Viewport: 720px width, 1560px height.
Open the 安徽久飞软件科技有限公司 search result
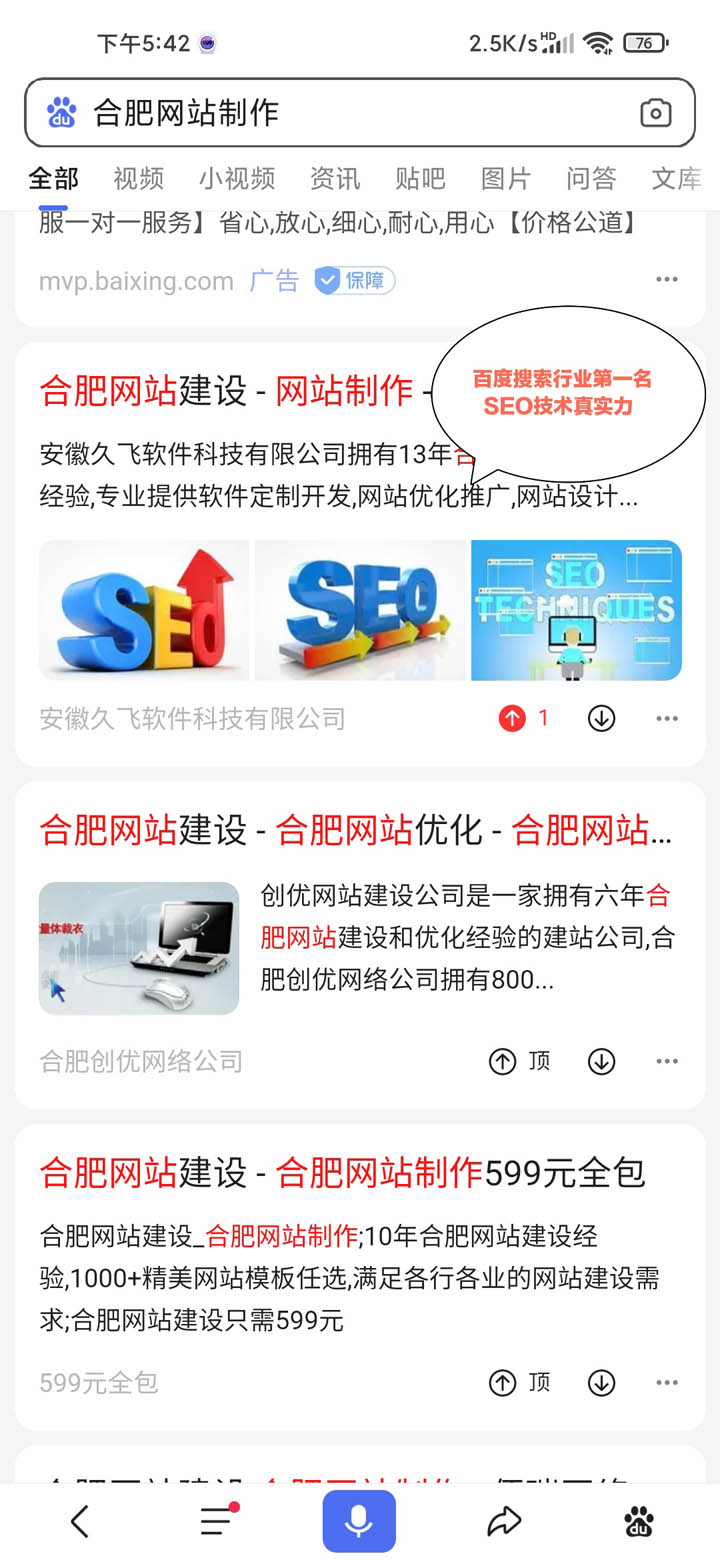225,390
